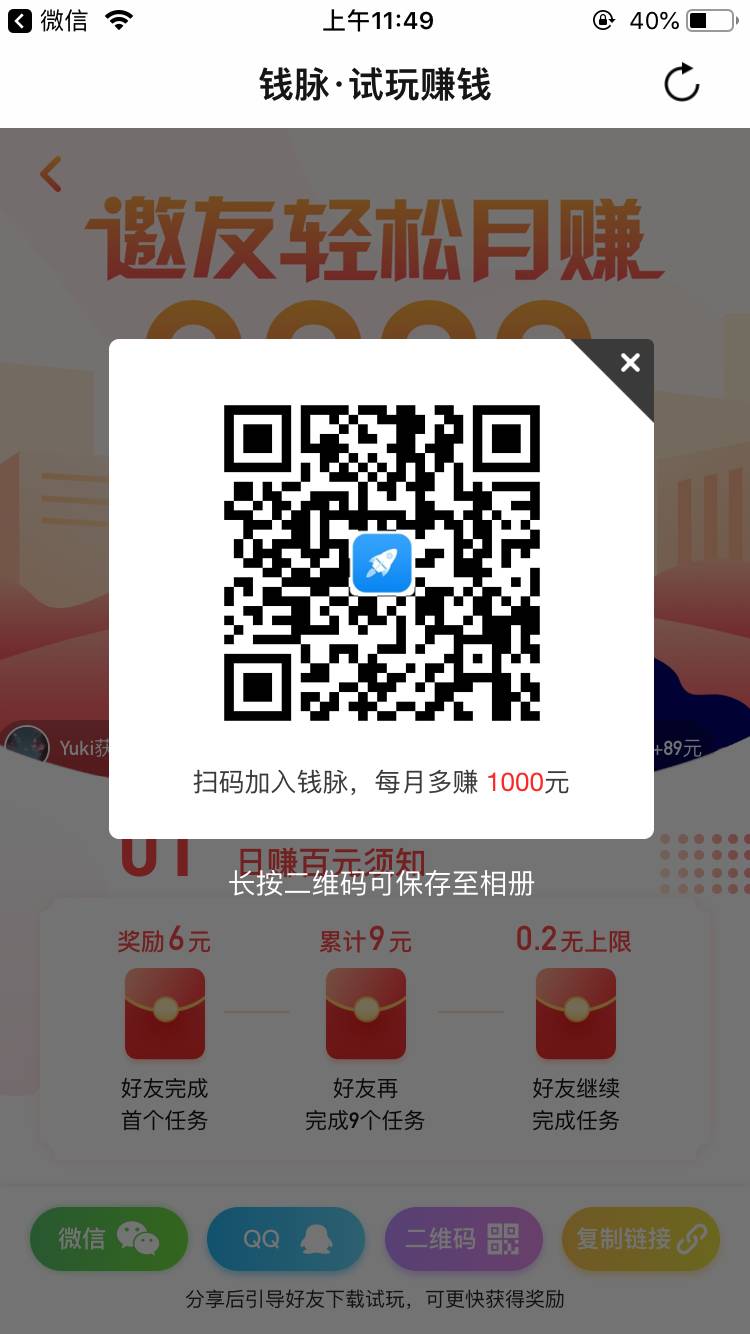The image size is (750, 1334).
Task: Tap the 奖励6元 red envelope
Action: click(x=163, y=1013)
